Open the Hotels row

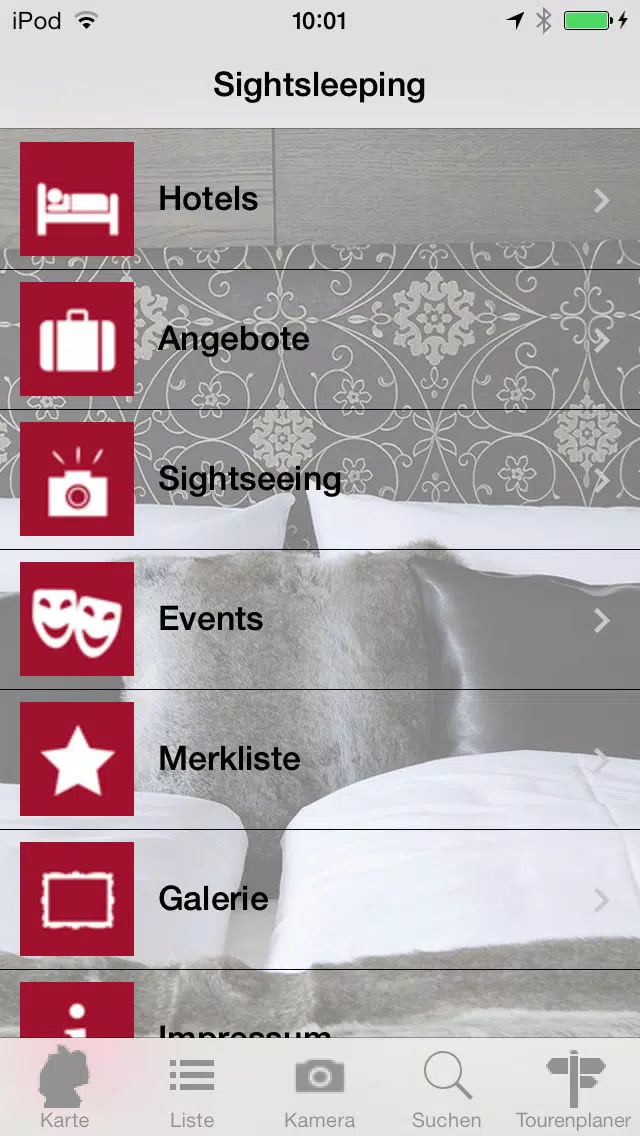pos(320,199)
